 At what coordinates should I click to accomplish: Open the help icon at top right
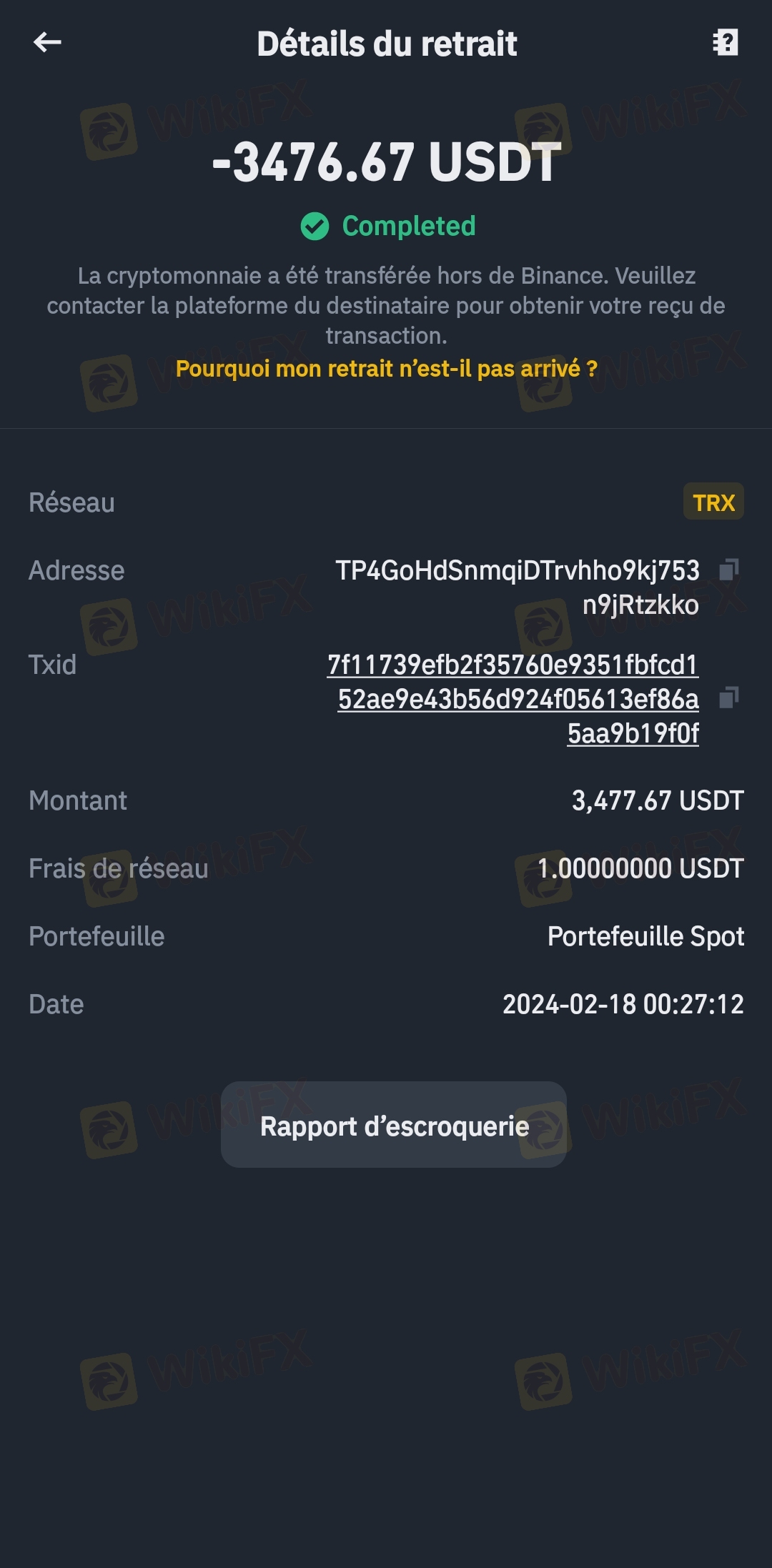pos(726,43)
